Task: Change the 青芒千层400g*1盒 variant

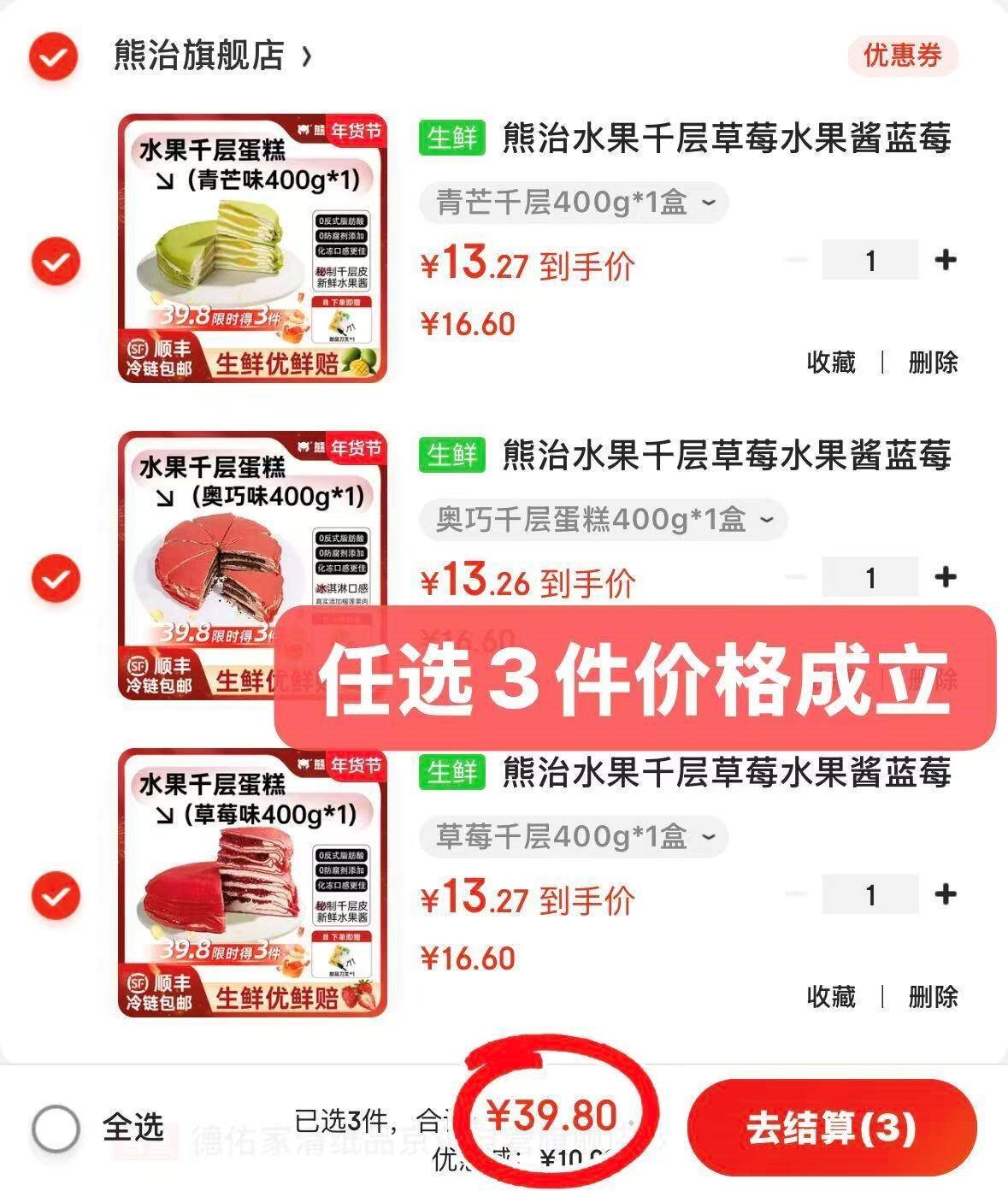Action: (x=573, y=203)
